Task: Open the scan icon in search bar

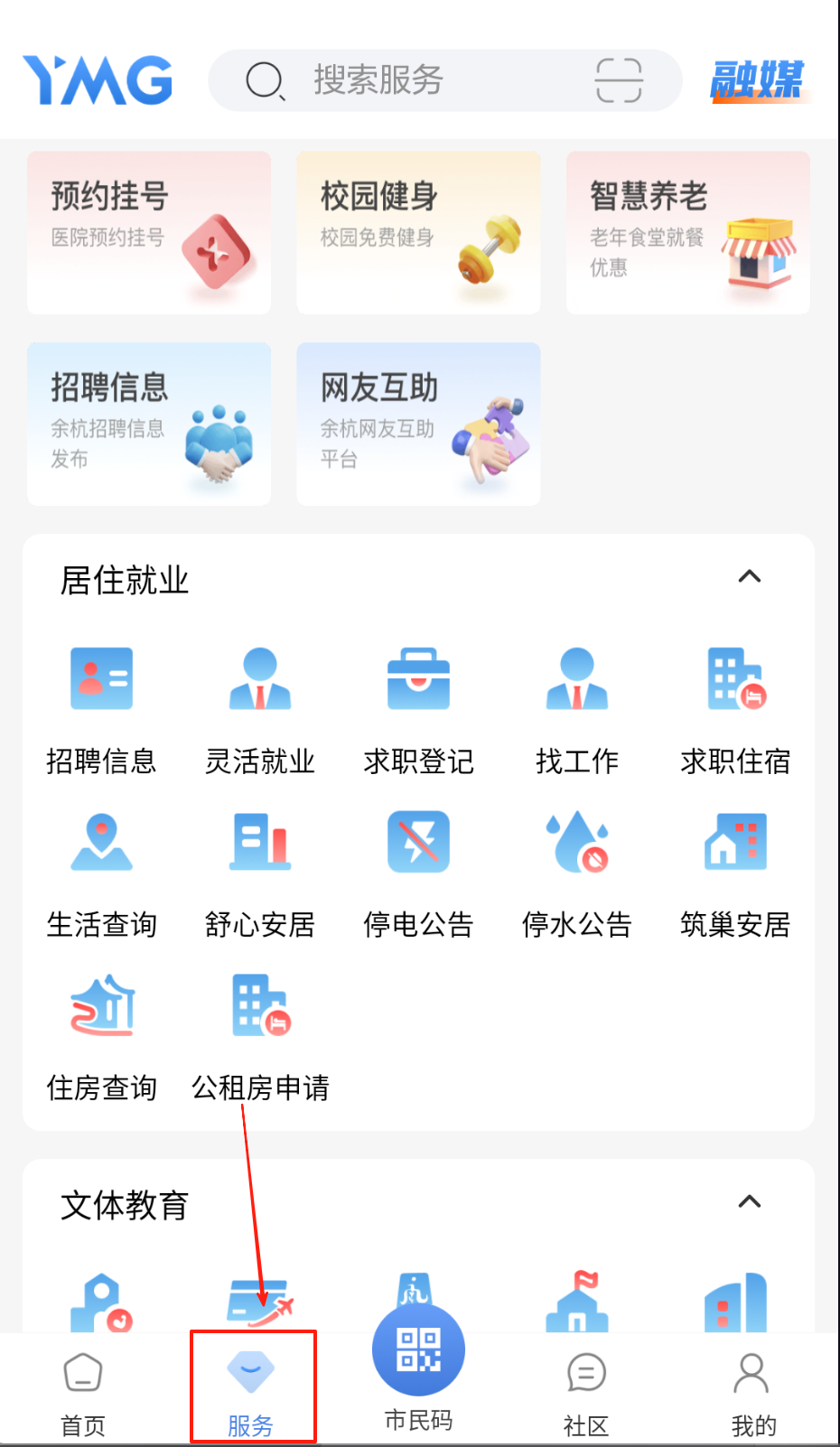Action: 619,80
